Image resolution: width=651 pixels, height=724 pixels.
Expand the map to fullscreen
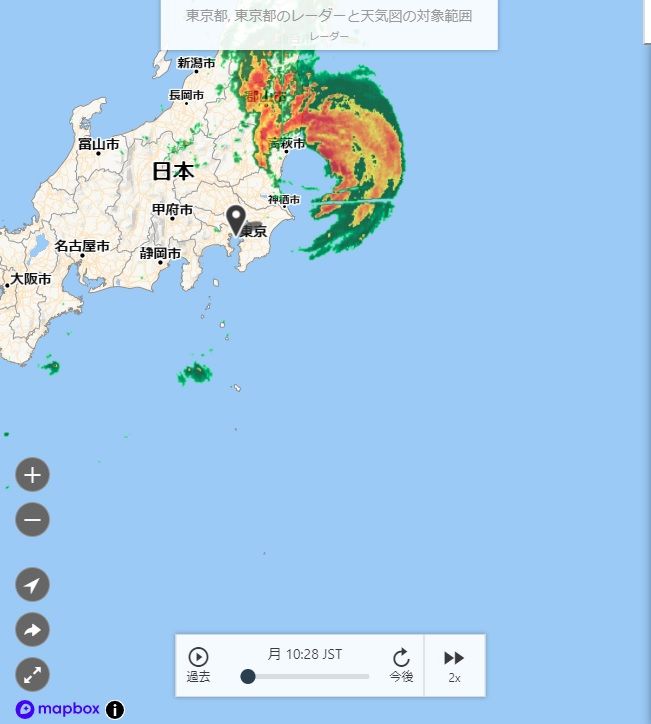(x=32, y=675)
